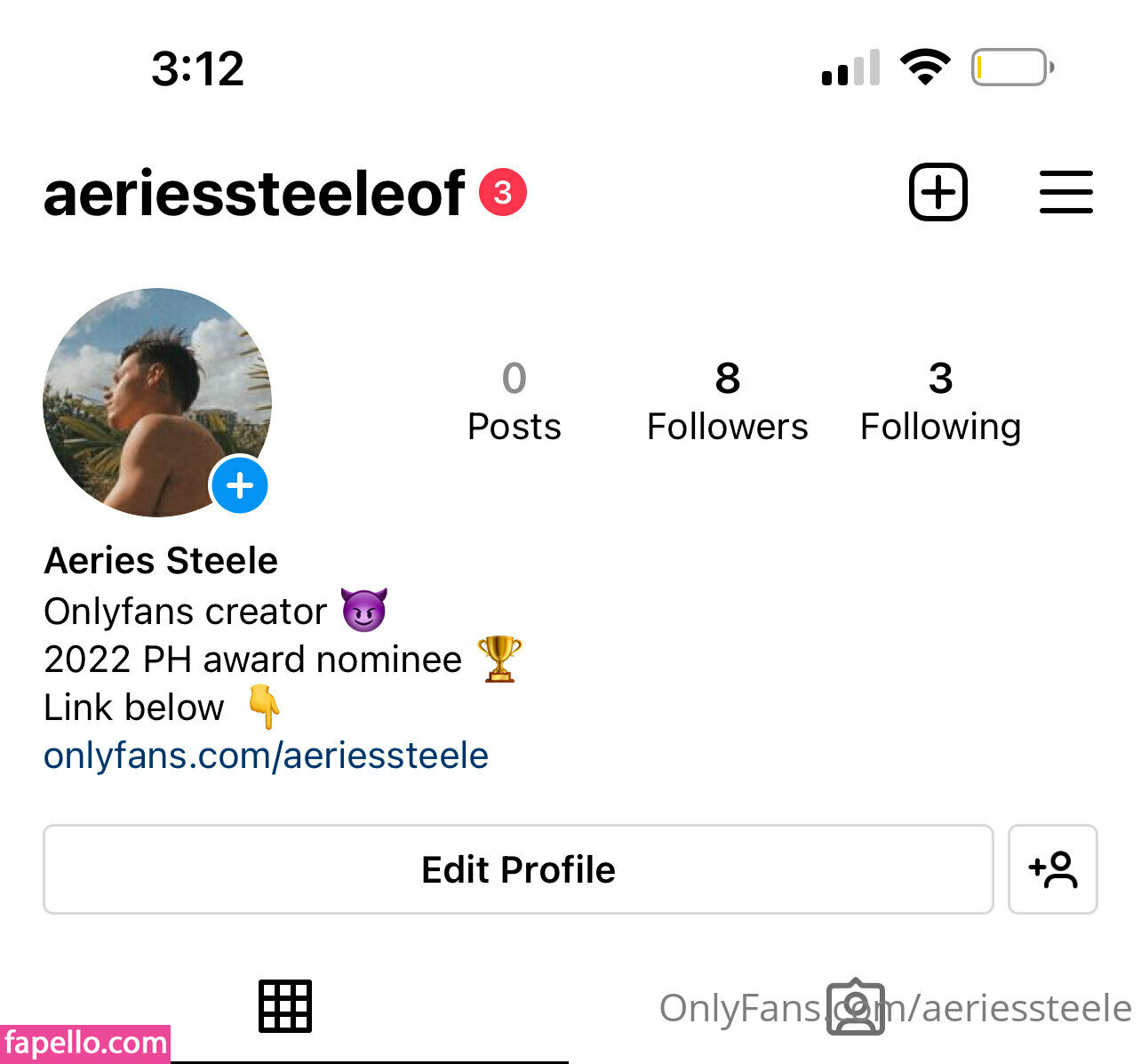Add a story via the profile picture

pos(239,486)
